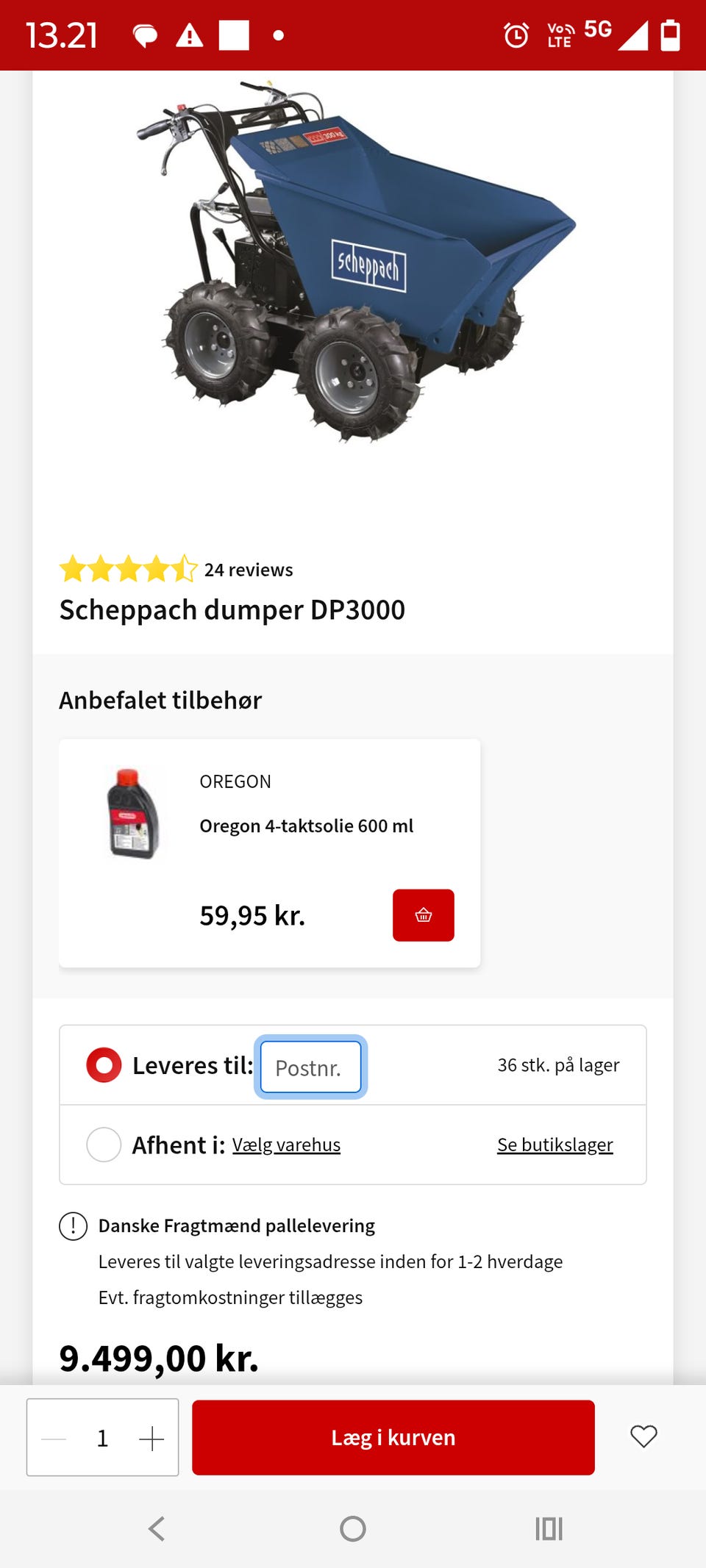The image size is (706, 1568).
Task: Open the 'Vælg varehus' store picker
Action: tap(286, 1145)
